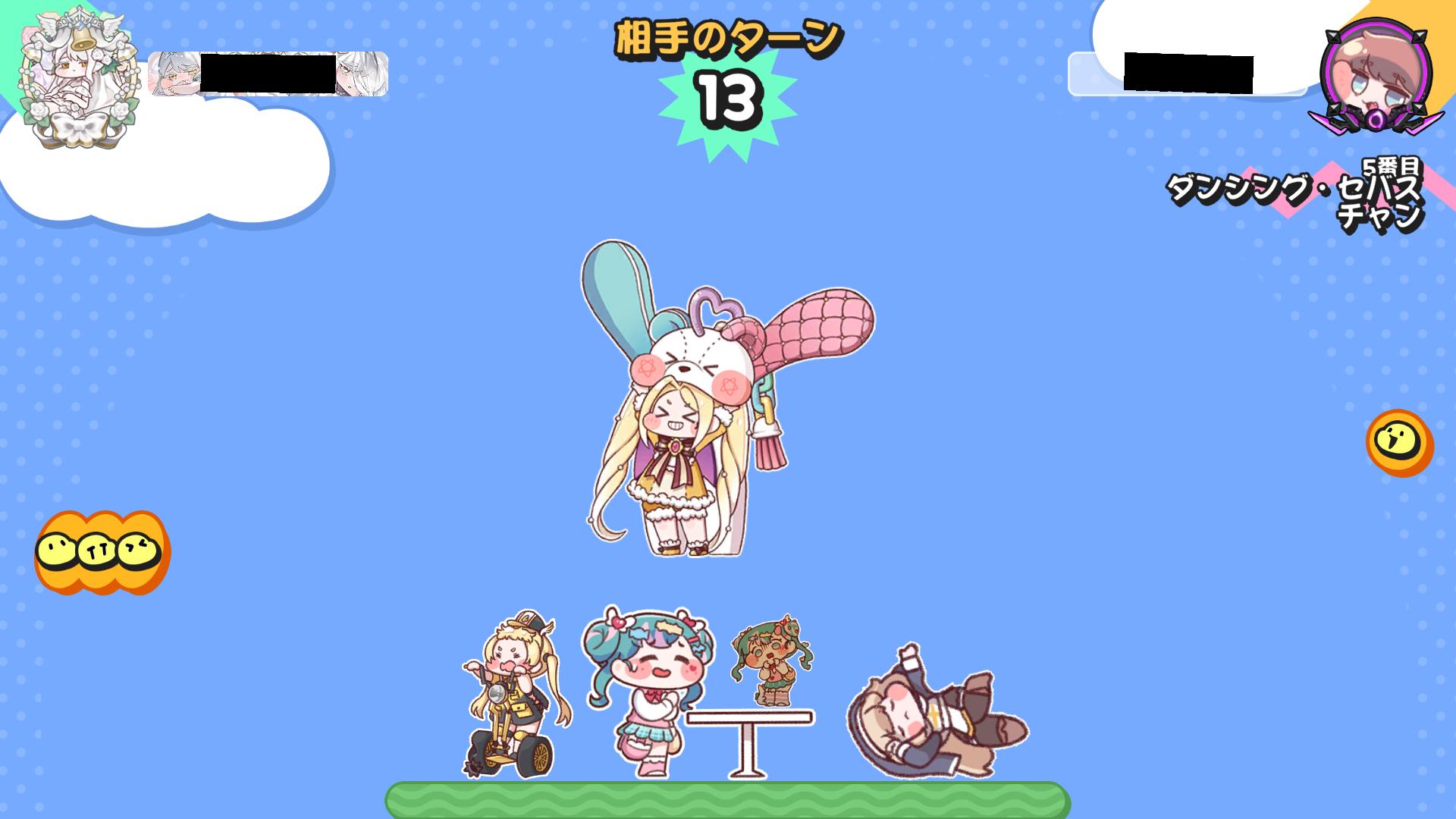Open the emote stamp picker with three faces
This screenshot has height=819, width=1456.
[x=102, y=552]
